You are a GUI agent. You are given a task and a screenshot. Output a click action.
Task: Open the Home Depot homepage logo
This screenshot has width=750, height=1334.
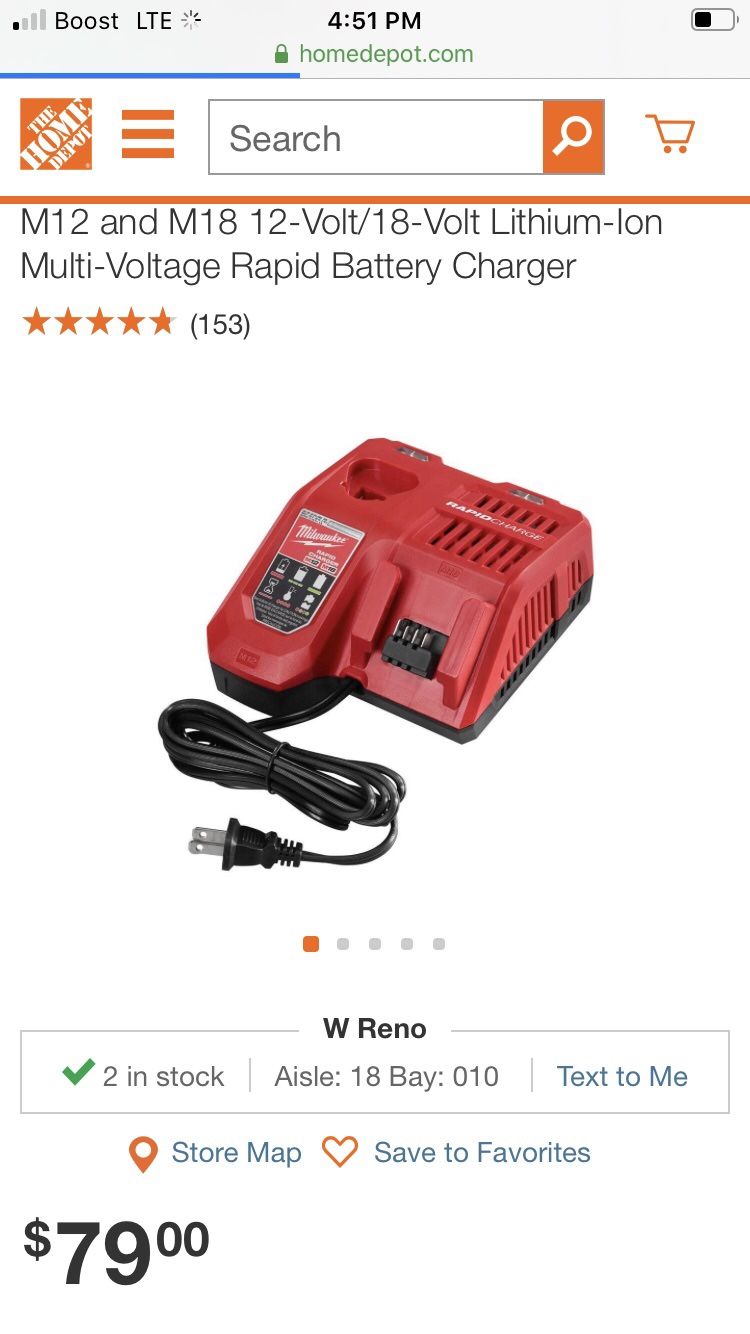(56, 134)
